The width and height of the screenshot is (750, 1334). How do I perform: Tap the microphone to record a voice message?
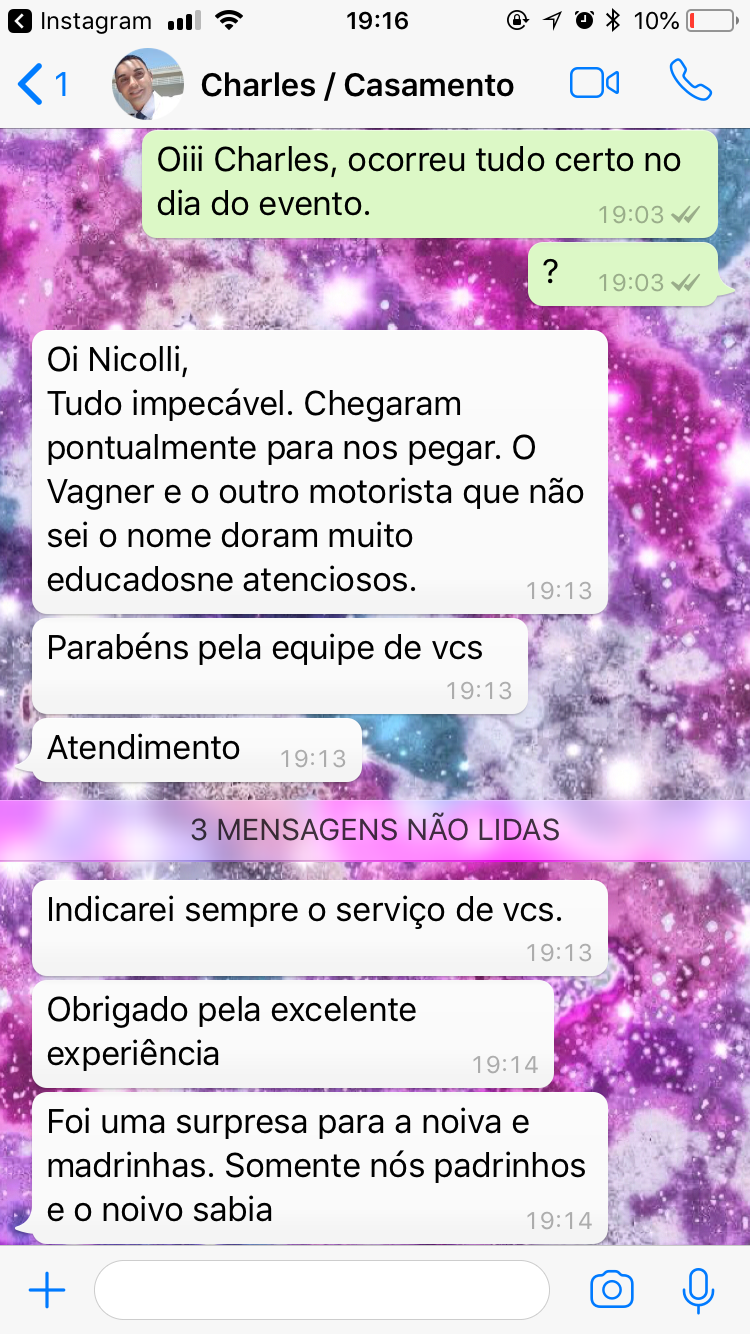698,1290
